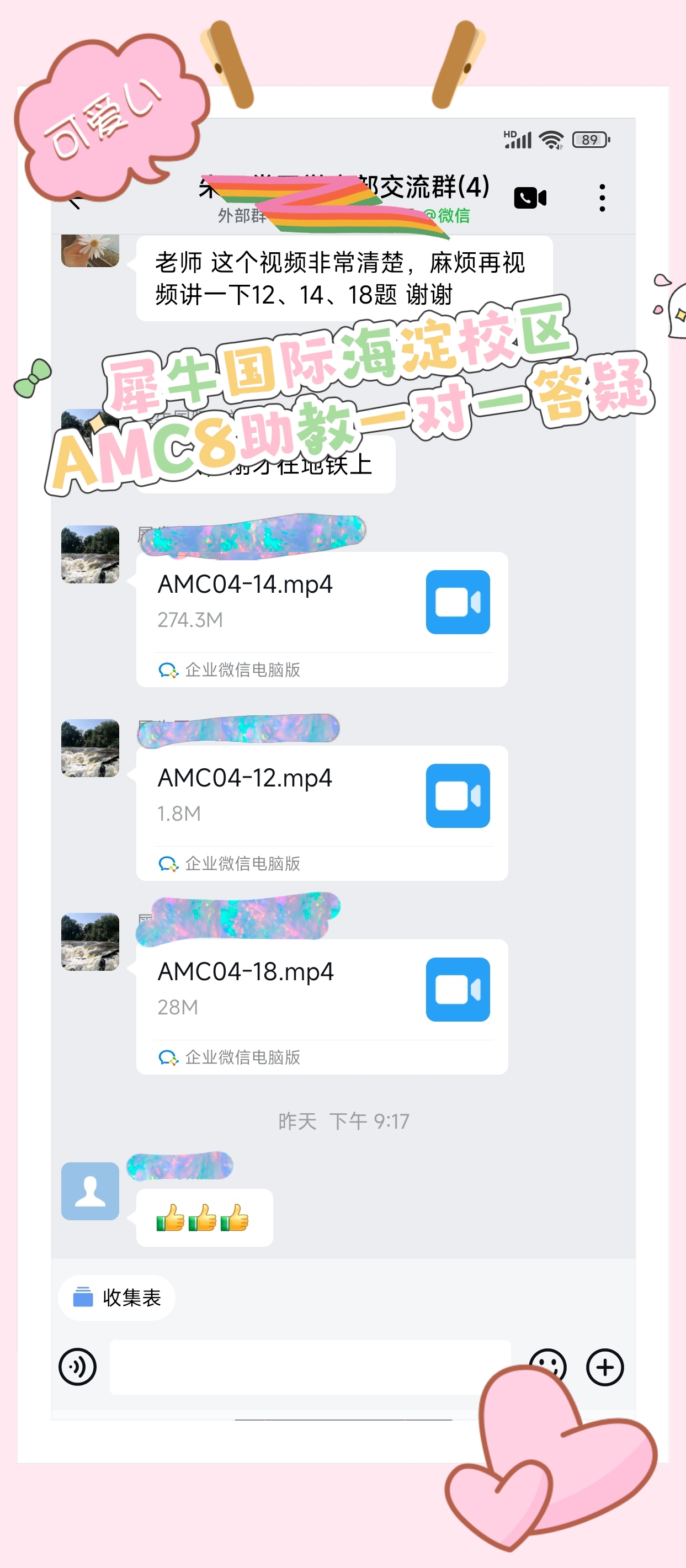Open the attachment plus menu

[604, 1367]
